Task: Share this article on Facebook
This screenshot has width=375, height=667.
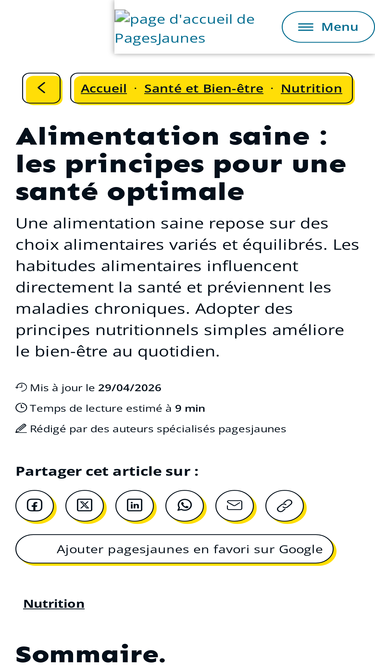Action: pyautogui.click(x=34, y=505)
